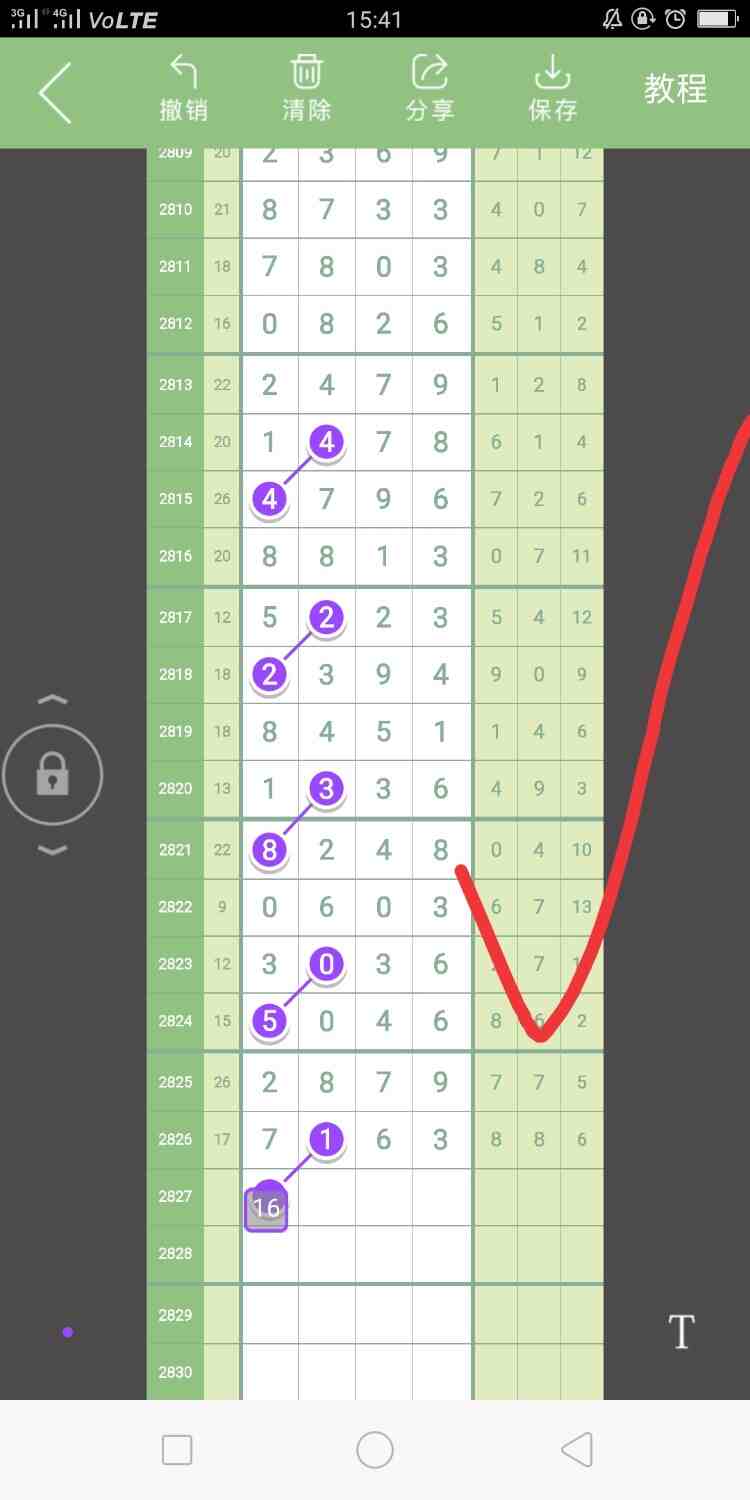Save the chart with 保存
Screen dimensions: 750x1500
pos(552,89)
